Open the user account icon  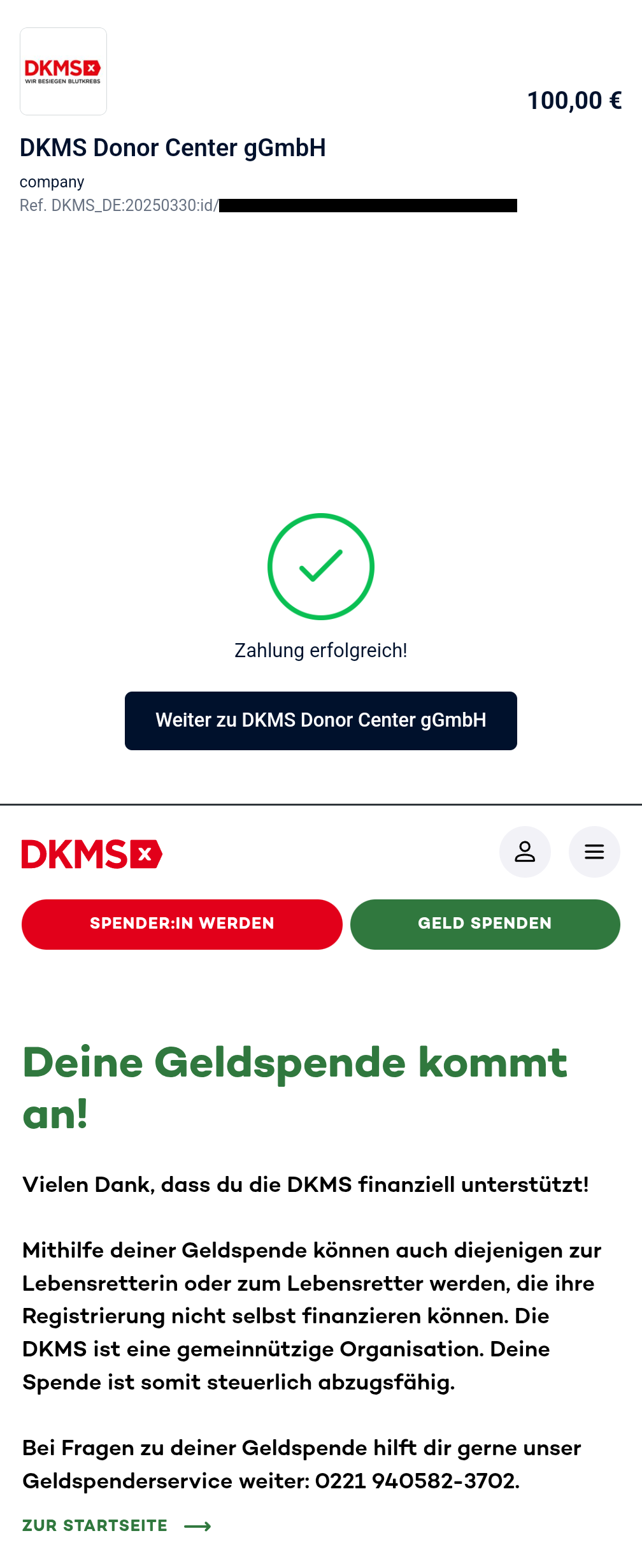(x=525, y=852)
